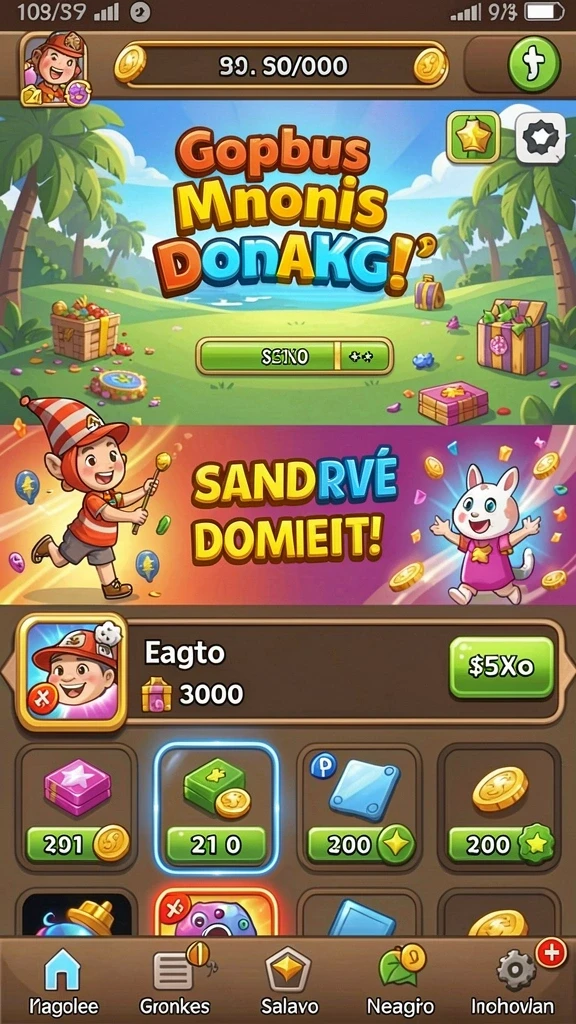This screenshot has height=1024, width=576.
Task: Tap the green plus button to add coins
Action: tap(534, 64)
